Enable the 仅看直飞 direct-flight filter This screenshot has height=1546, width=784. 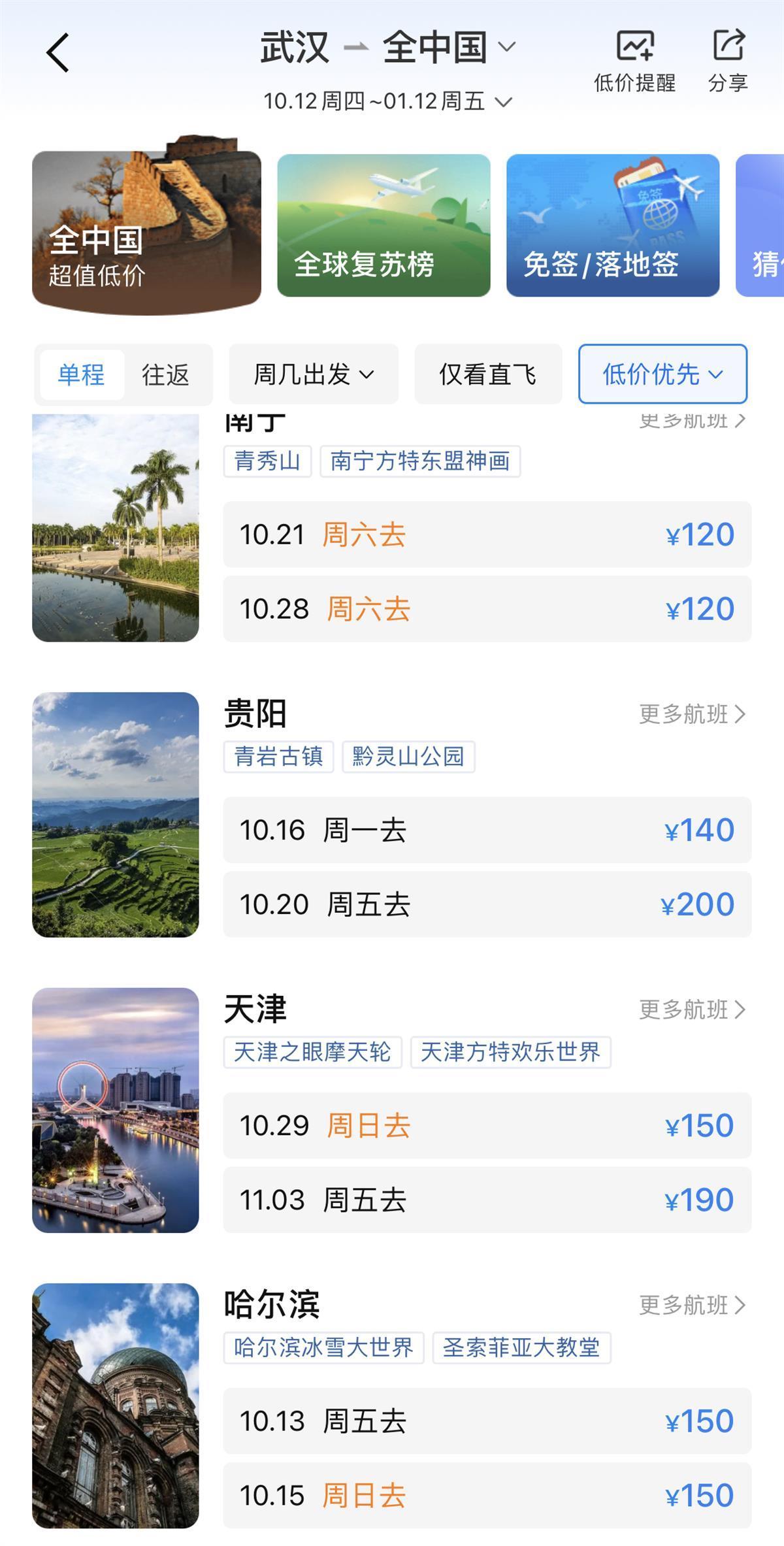487,374
